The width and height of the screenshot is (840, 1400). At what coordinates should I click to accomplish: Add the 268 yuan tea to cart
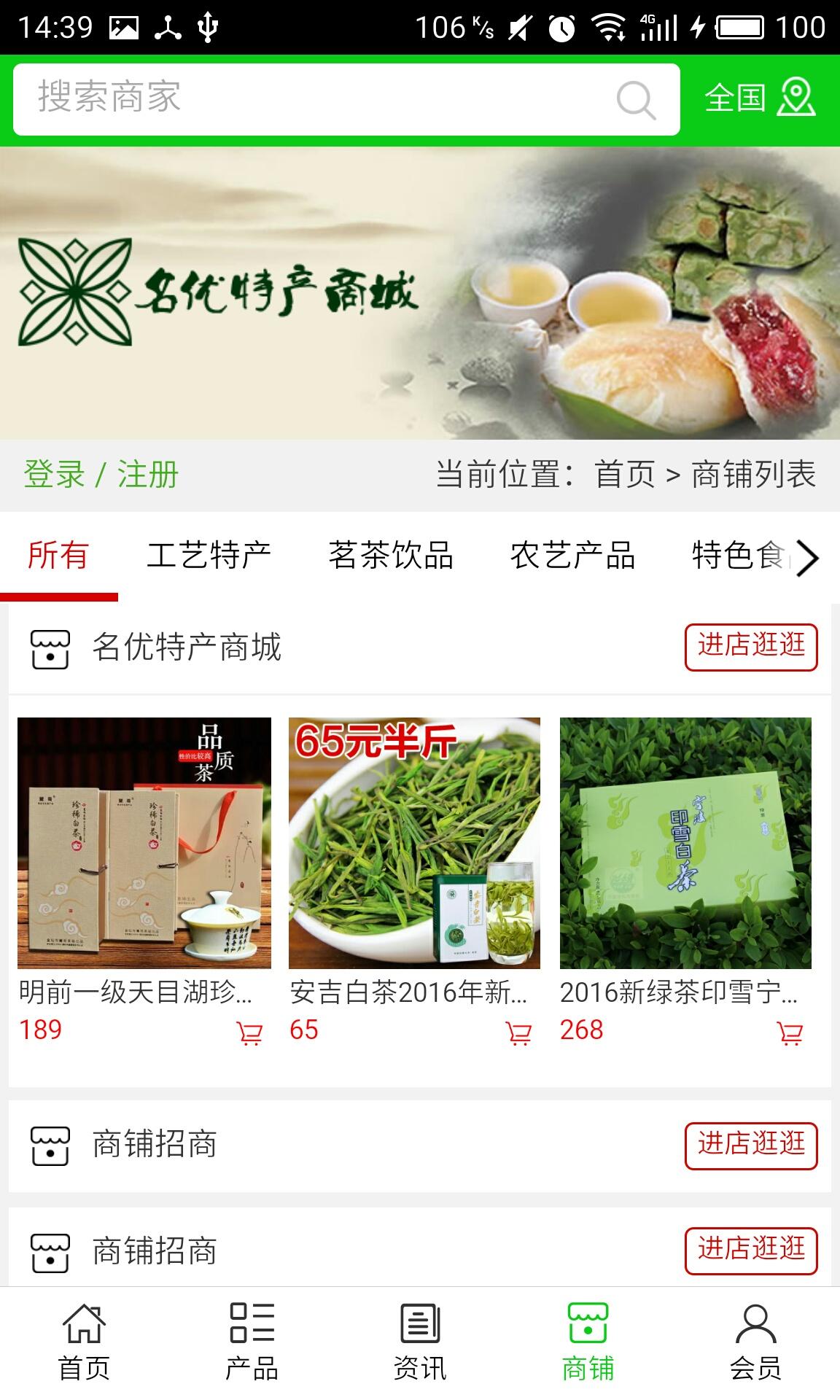pos(790,1033)
